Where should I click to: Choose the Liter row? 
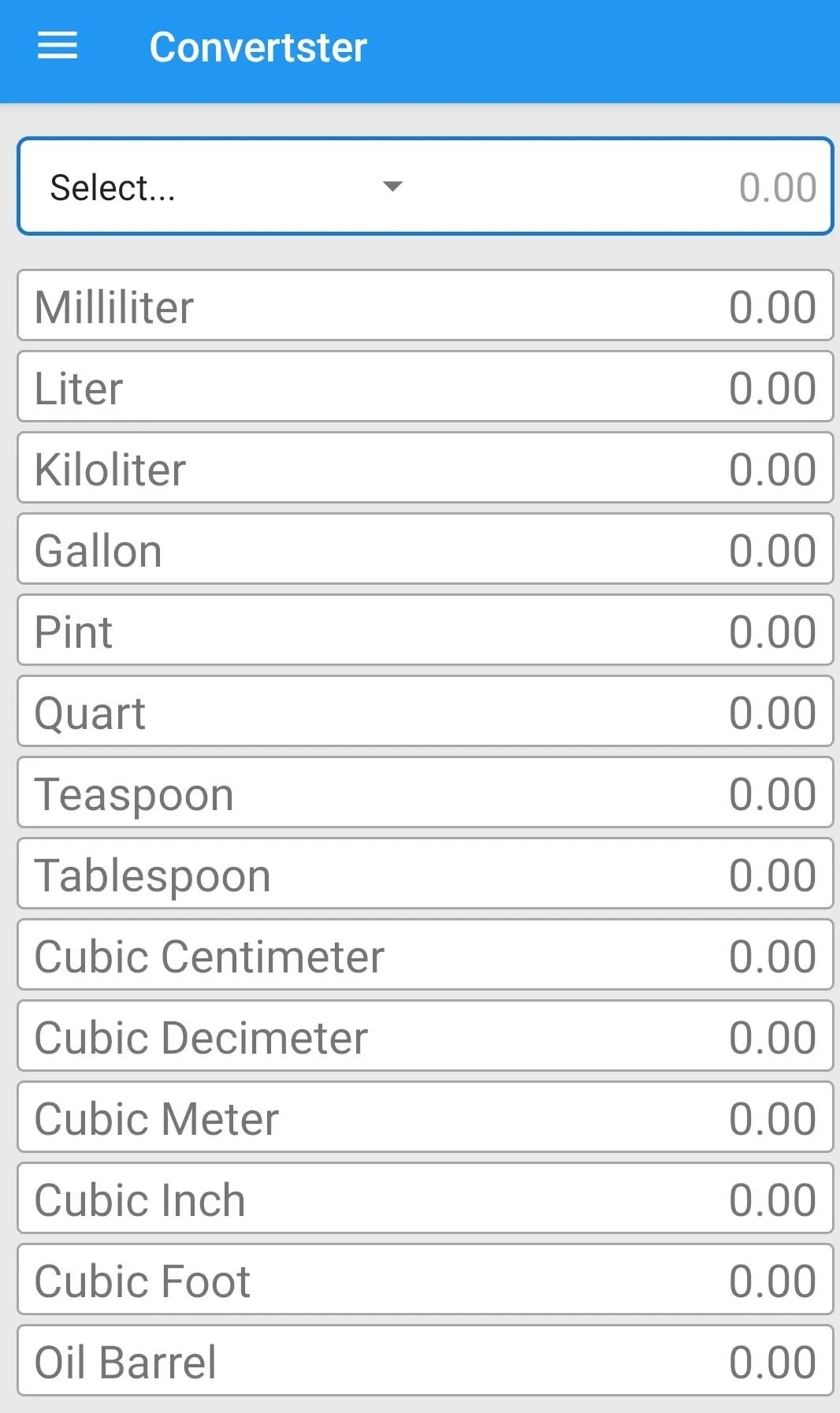426,387
